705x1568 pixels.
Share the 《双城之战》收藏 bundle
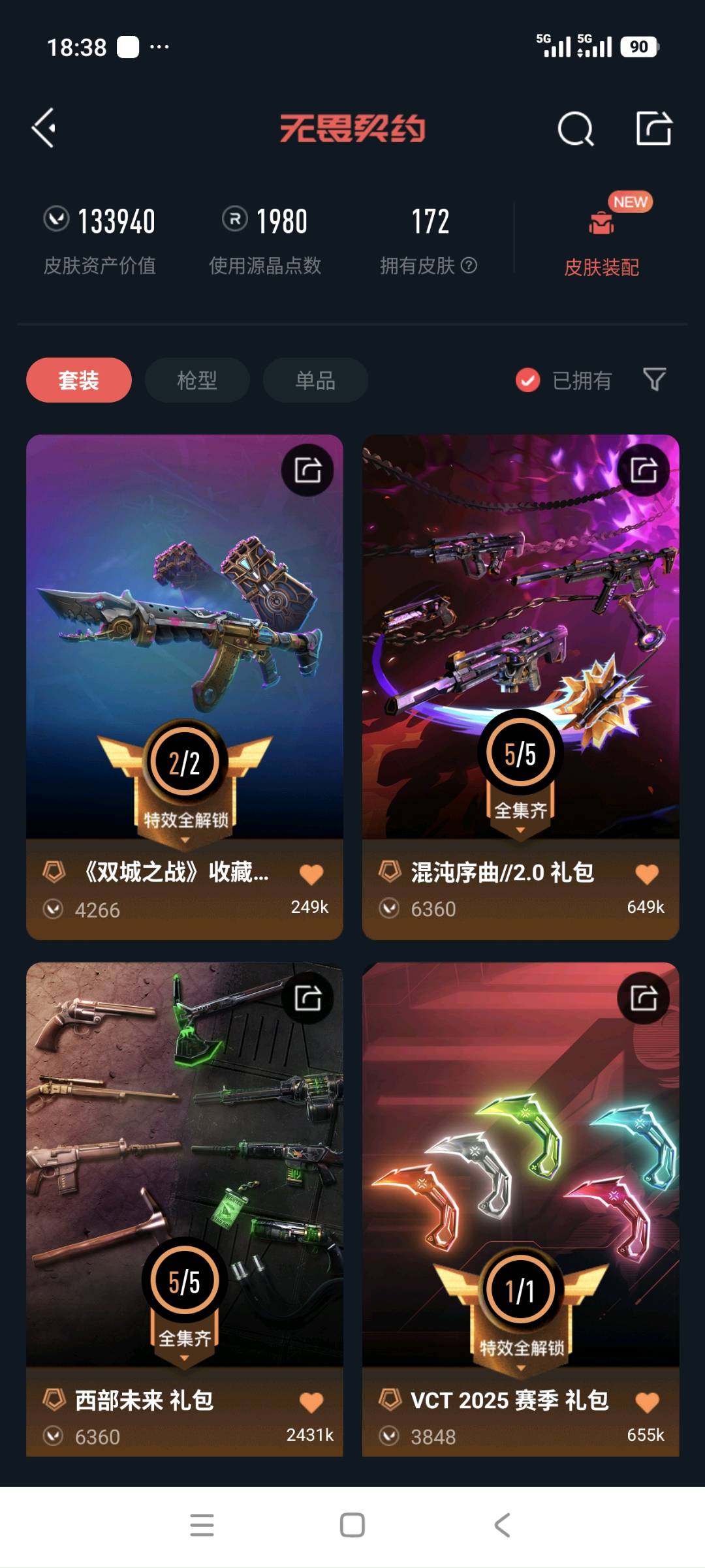coord(307,470)
